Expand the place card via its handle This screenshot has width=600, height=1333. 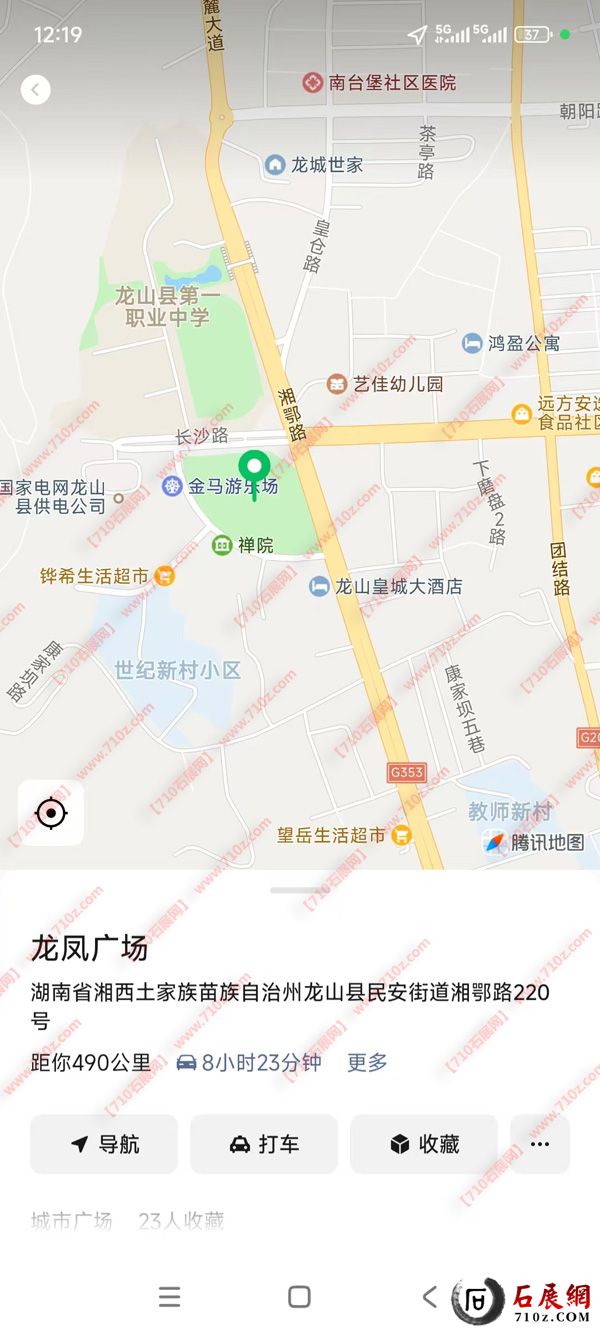click(x=299, y=889)
